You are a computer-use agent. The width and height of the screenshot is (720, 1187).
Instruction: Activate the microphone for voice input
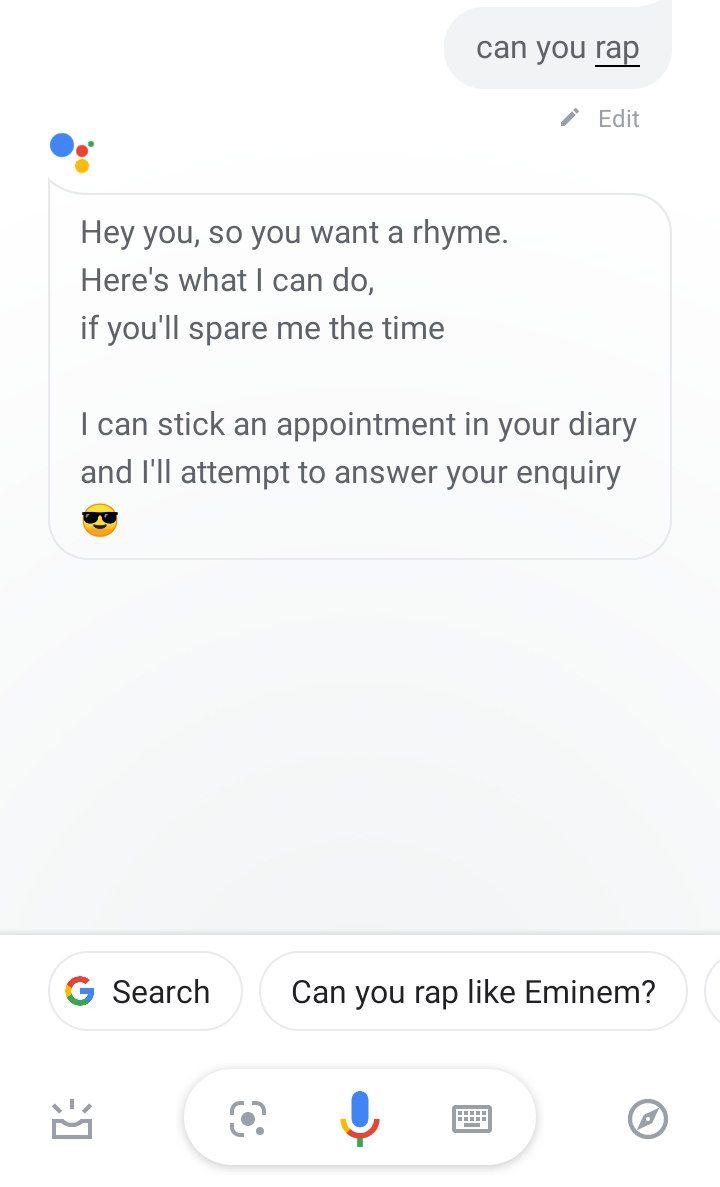[360, 1119]
